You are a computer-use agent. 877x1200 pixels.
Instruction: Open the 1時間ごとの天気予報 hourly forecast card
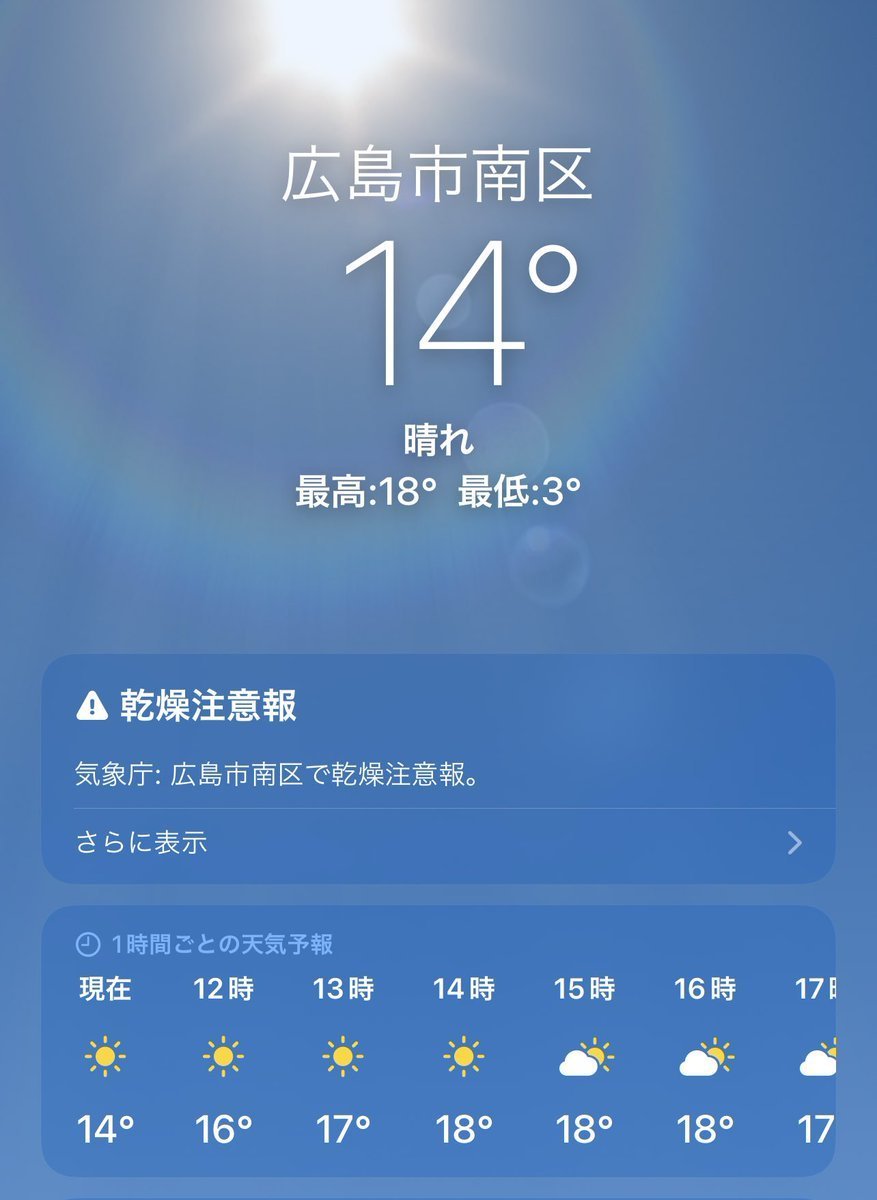(437, 1040)
